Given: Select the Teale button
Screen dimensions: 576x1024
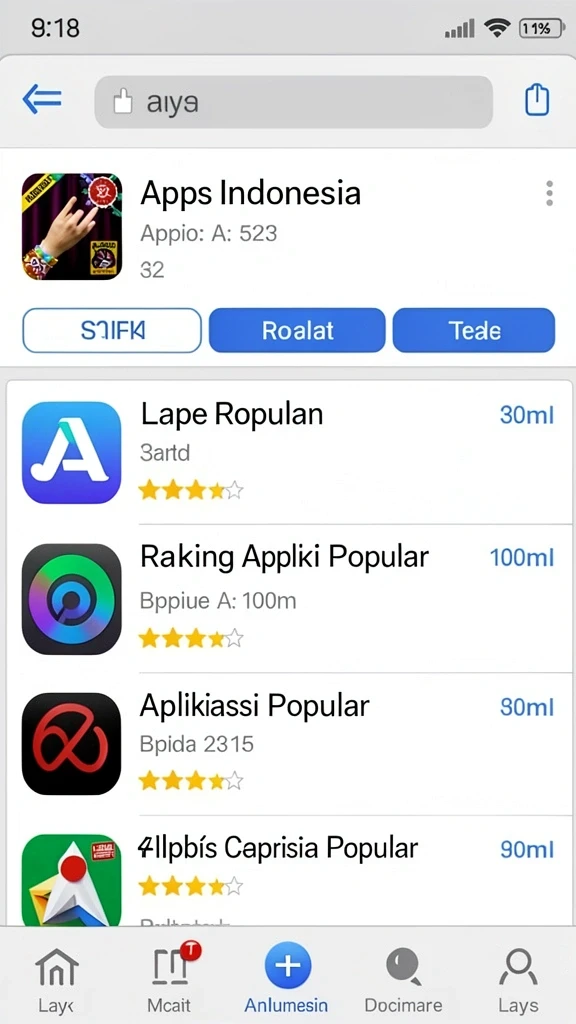Looking at the screenshot, I should (x=474, y=330).
